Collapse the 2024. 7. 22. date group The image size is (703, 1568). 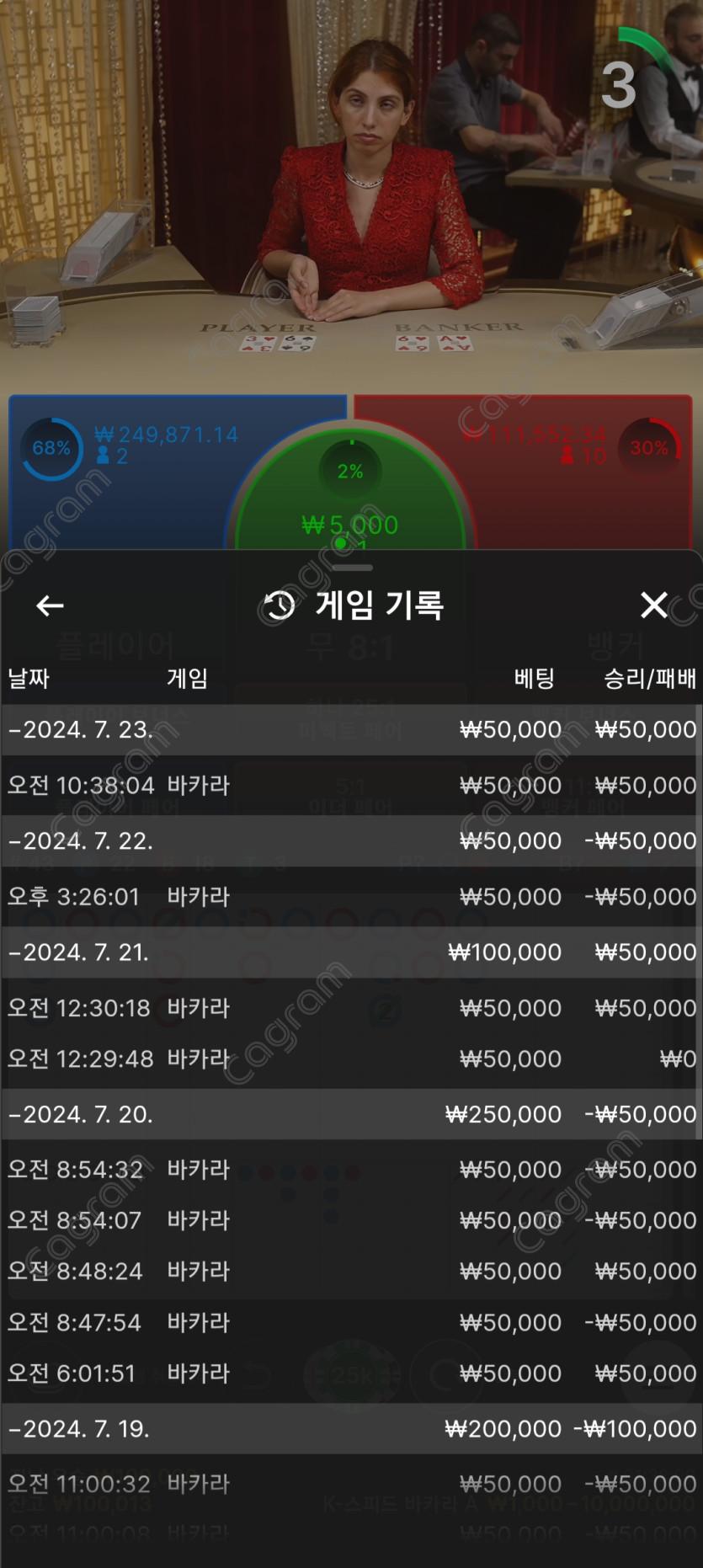pyautogui.click(x=351, y=840)
